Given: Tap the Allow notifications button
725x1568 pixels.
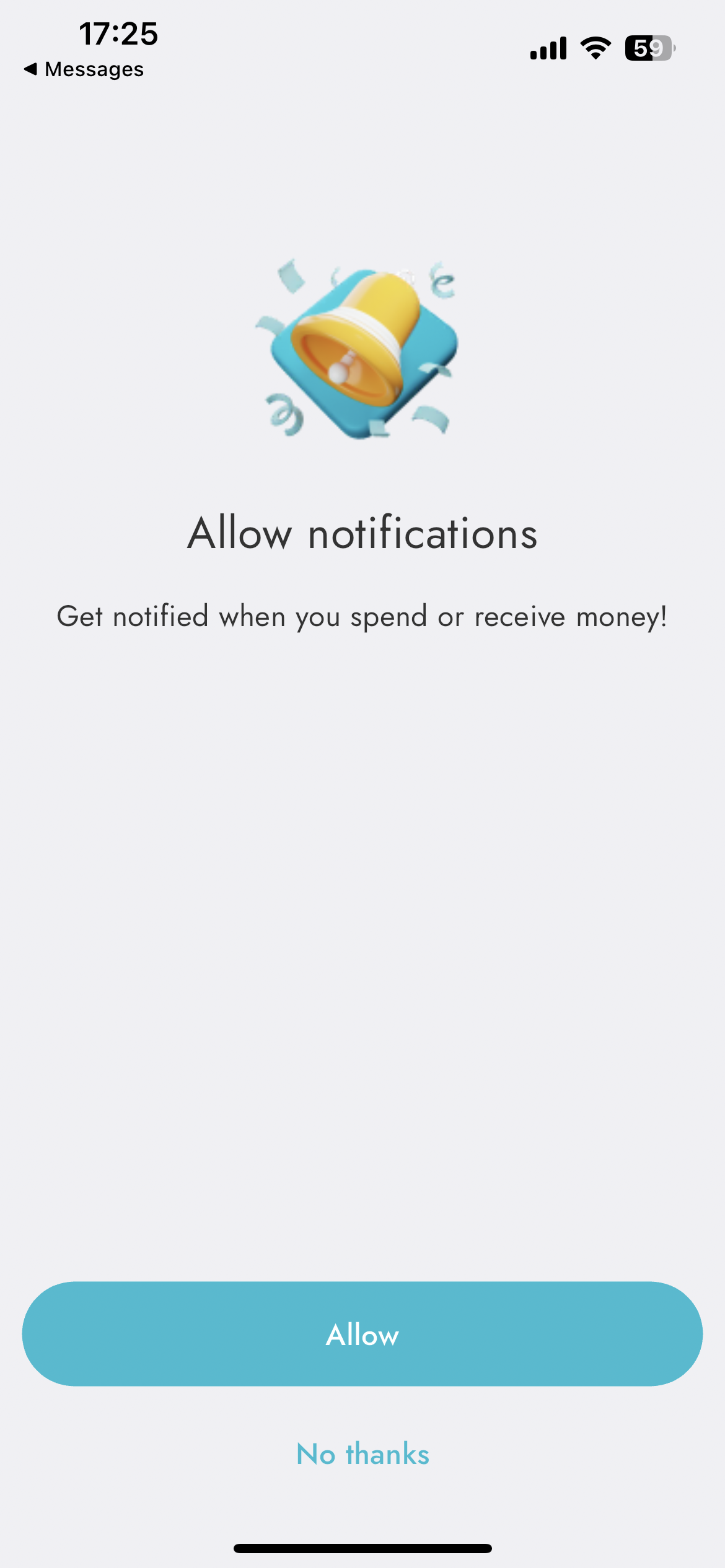Looking at the screenshot, I should point(362,1334).
